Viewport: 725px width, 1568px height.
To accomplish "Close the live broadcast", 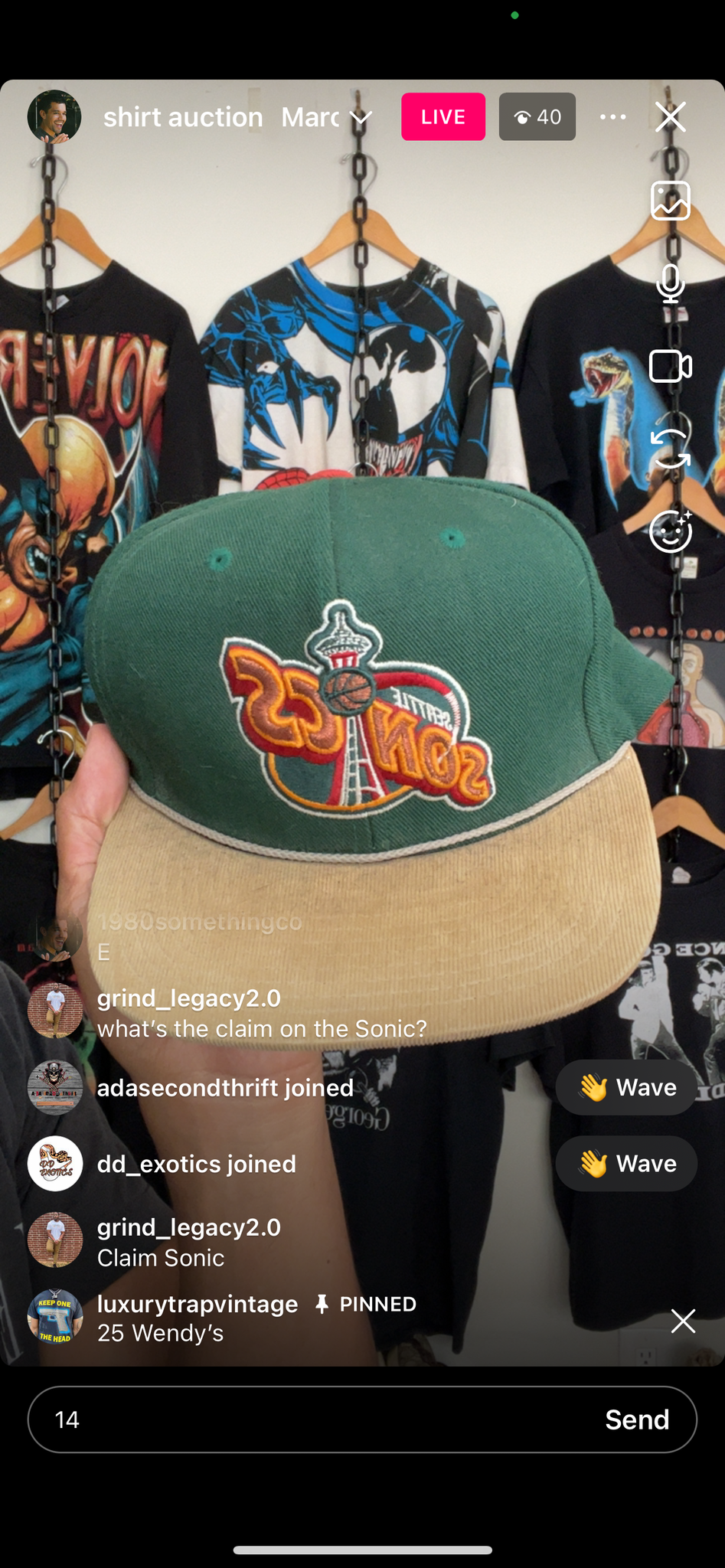I will point(670,117).
